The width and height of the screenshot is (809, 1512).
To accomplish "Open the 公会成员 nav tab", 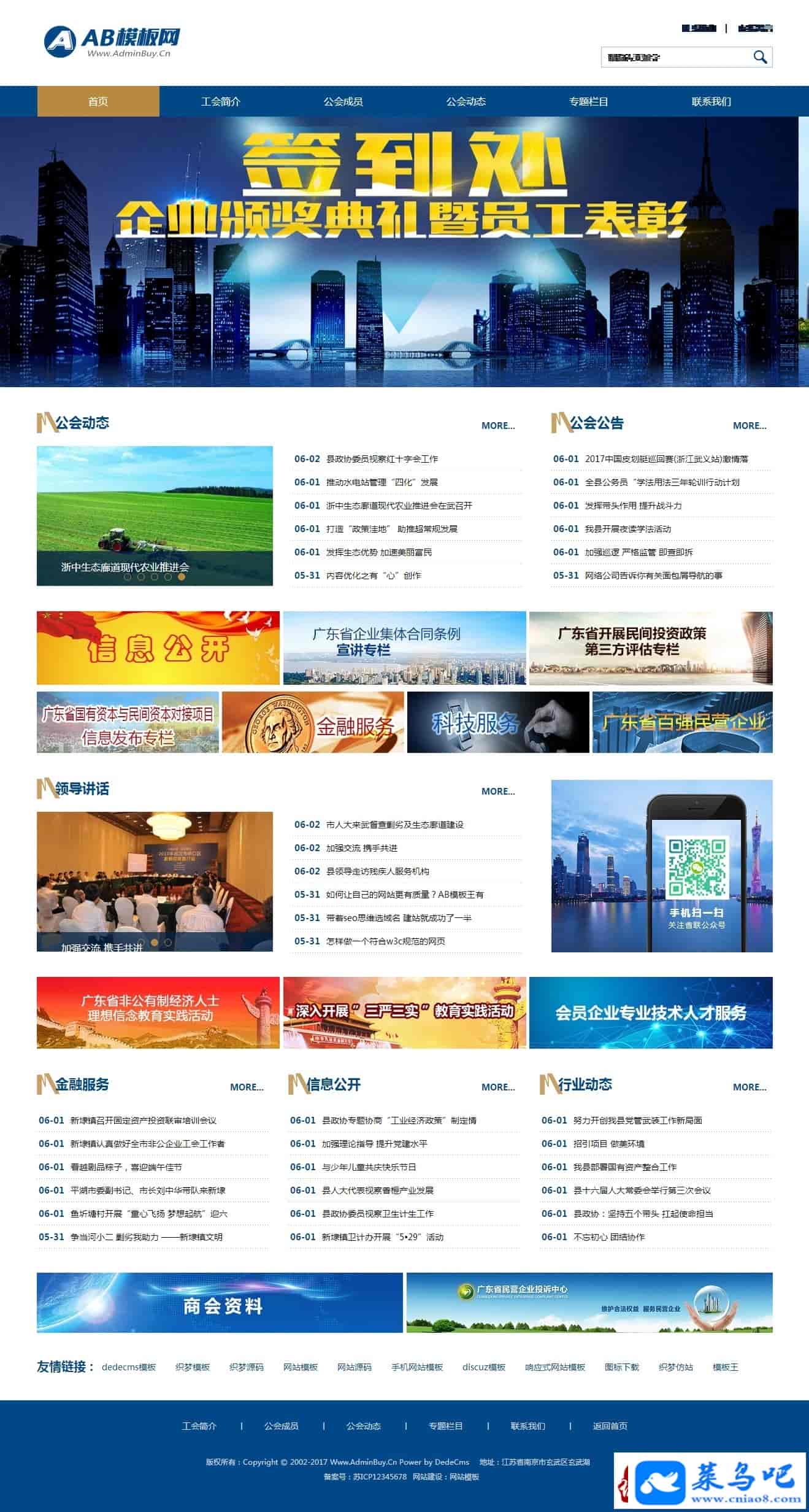I will click(x=343, y=101).
